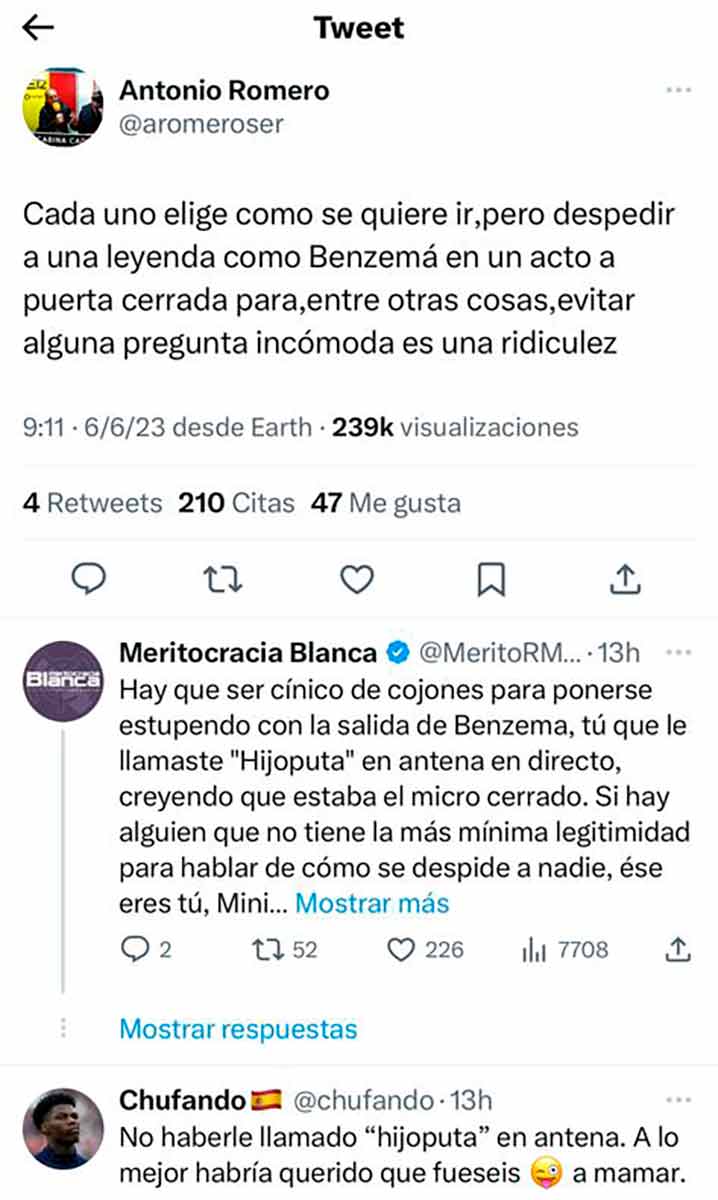
Task: Open Chufando's profile avatar
Action: coord(63,1128)
